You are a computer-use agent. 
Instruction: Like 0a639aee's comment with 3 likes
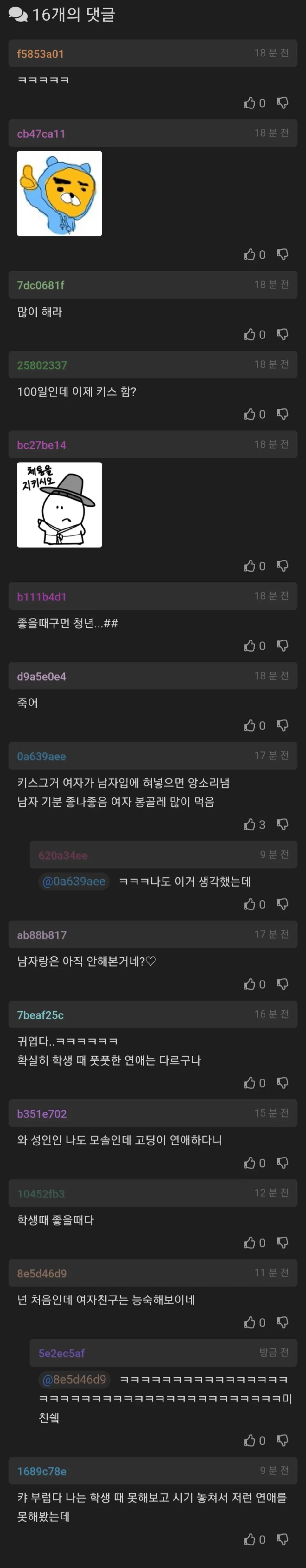coord(249,824)
